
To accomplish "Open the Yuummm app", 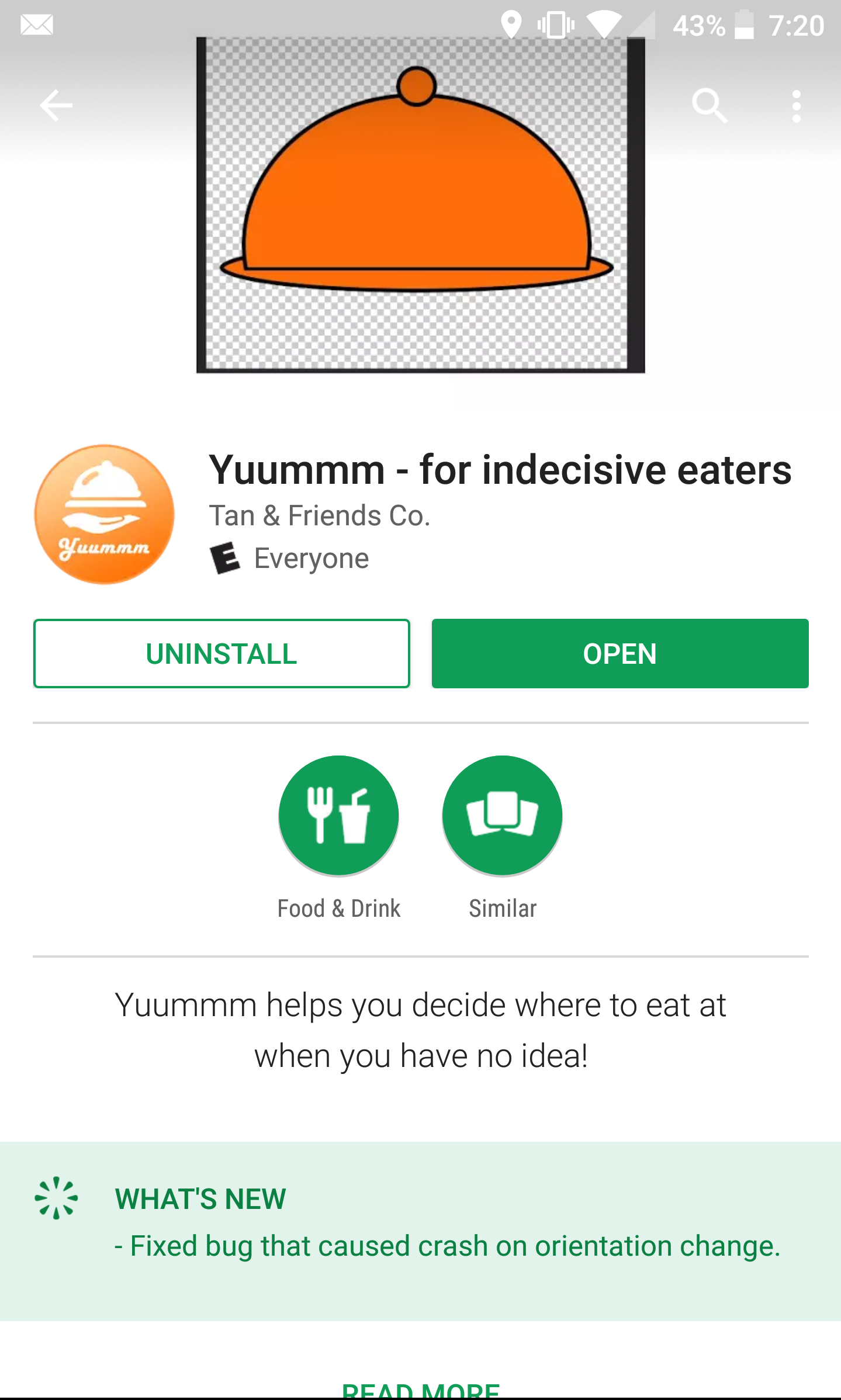I will coord(619,653).
